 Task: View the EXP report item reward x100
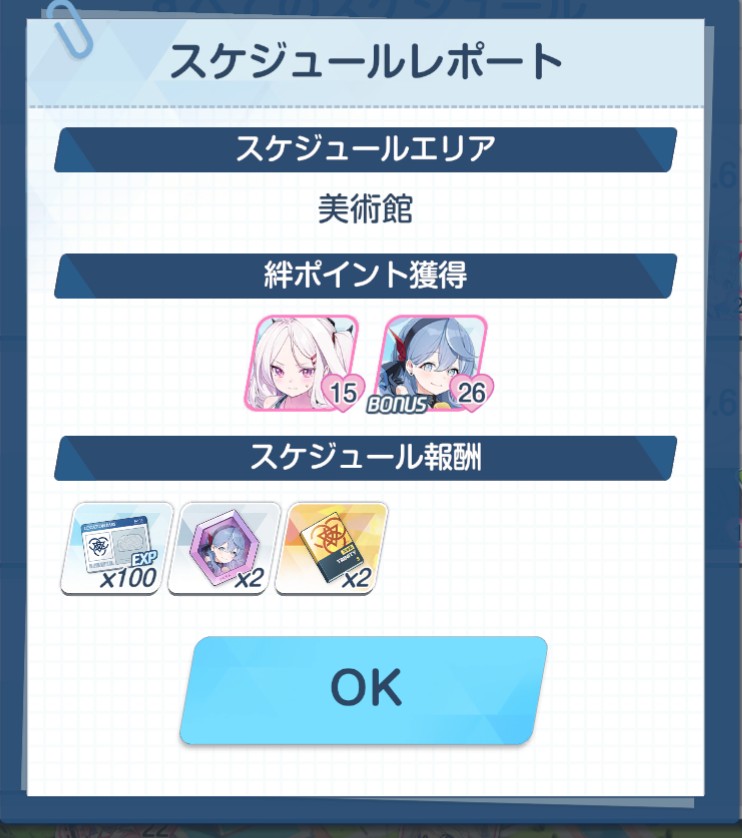click(117, 547)
